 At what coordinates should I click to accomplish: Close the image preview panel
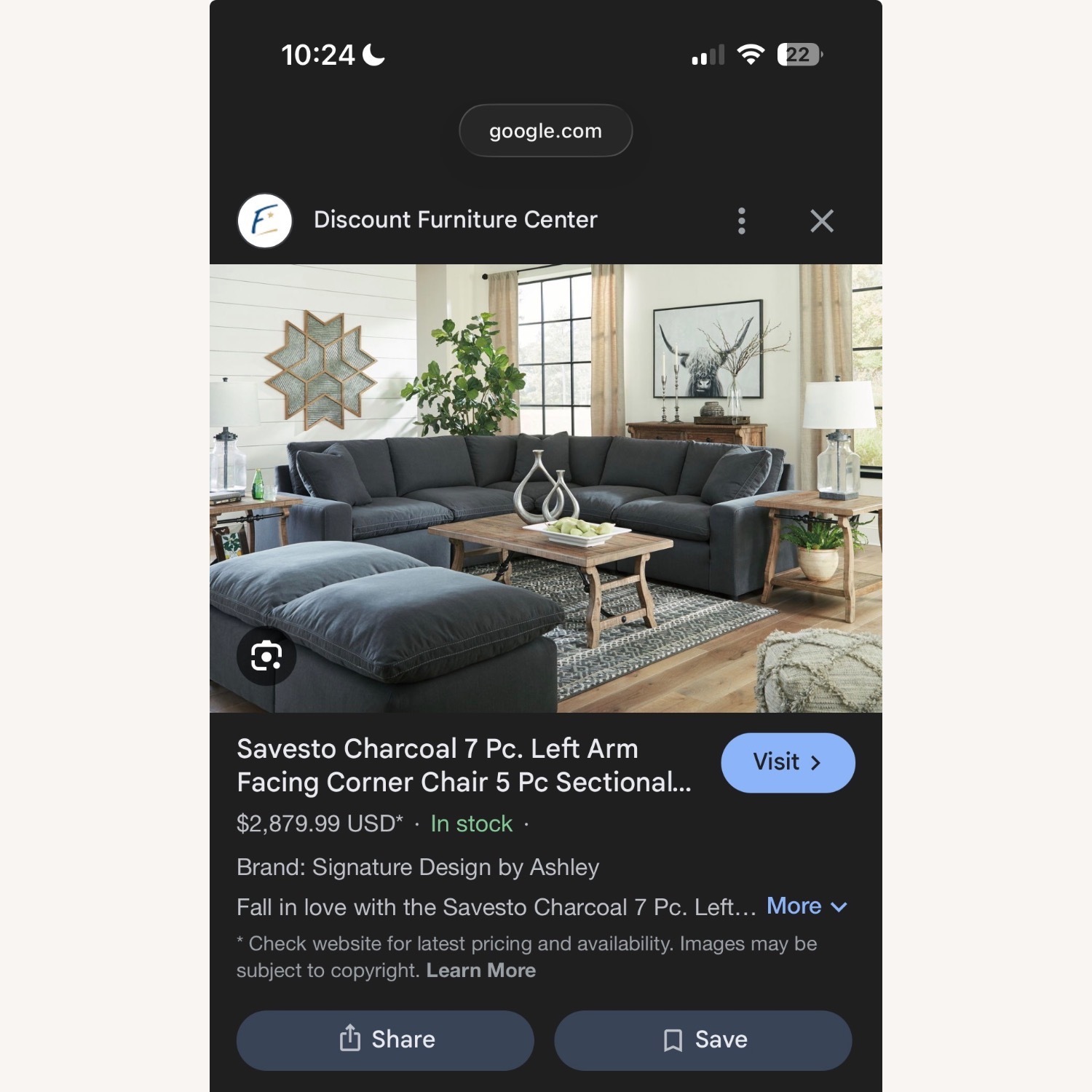coord(821,221)
